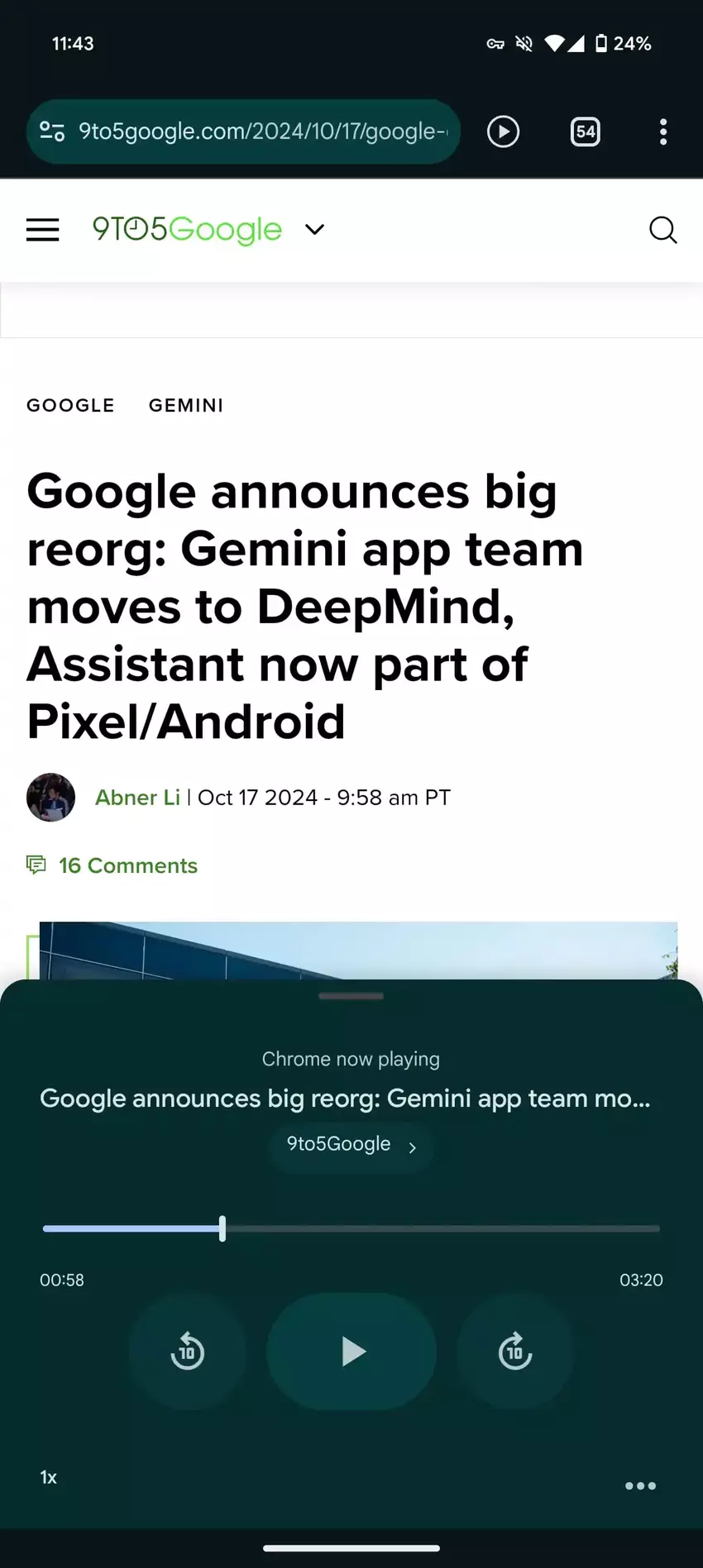Open the player's more options menu
The height and width of the screenshot is (1568, 703).
tap(640, 1485)
